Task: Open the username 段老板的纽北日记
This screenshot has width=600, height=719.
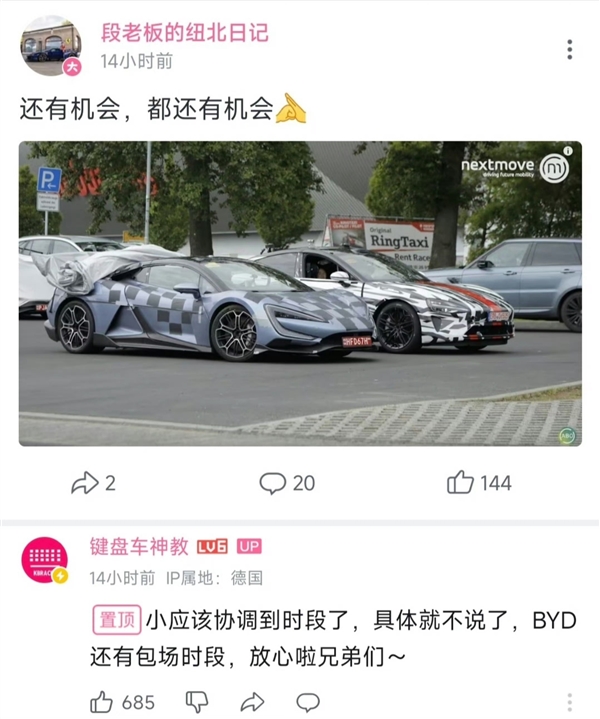Action: [x=185, y=32]
